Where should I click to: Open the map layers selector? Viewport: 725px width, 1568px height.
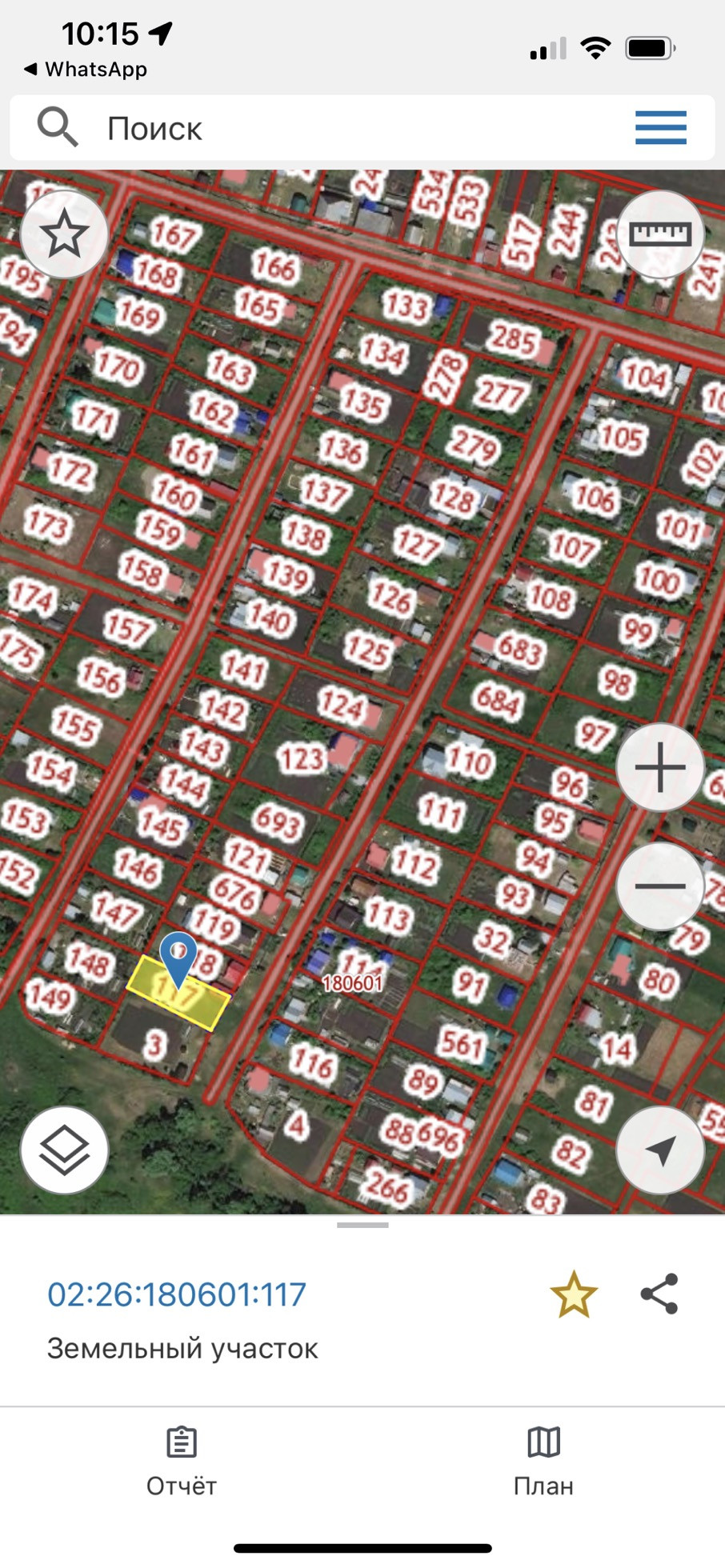(64, 1150)
